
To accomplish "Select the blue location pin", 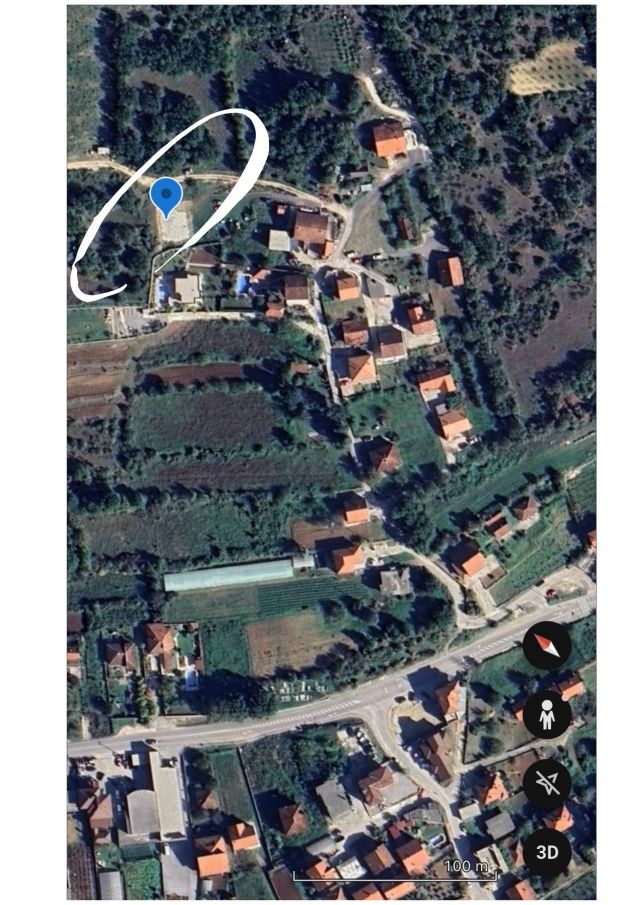I will click(166, 194).
